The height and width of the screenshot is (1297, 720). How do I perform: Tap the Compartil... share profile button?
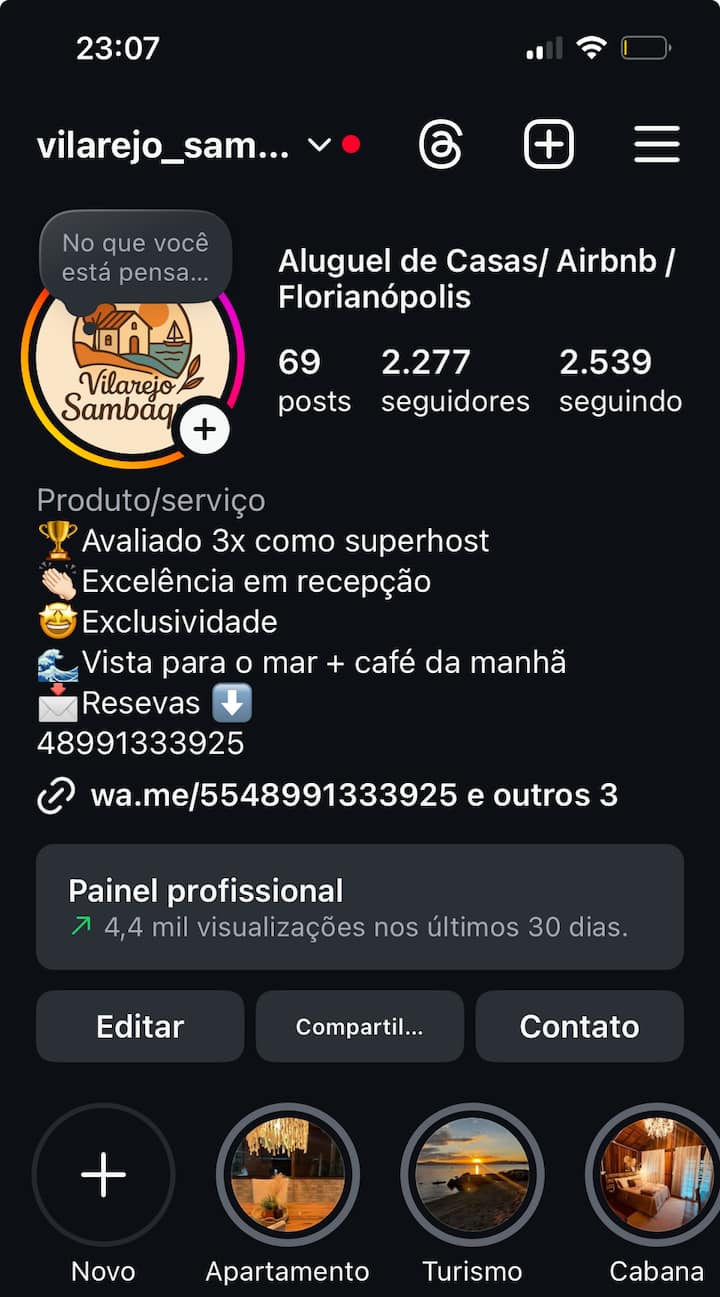pos(360,1026)
